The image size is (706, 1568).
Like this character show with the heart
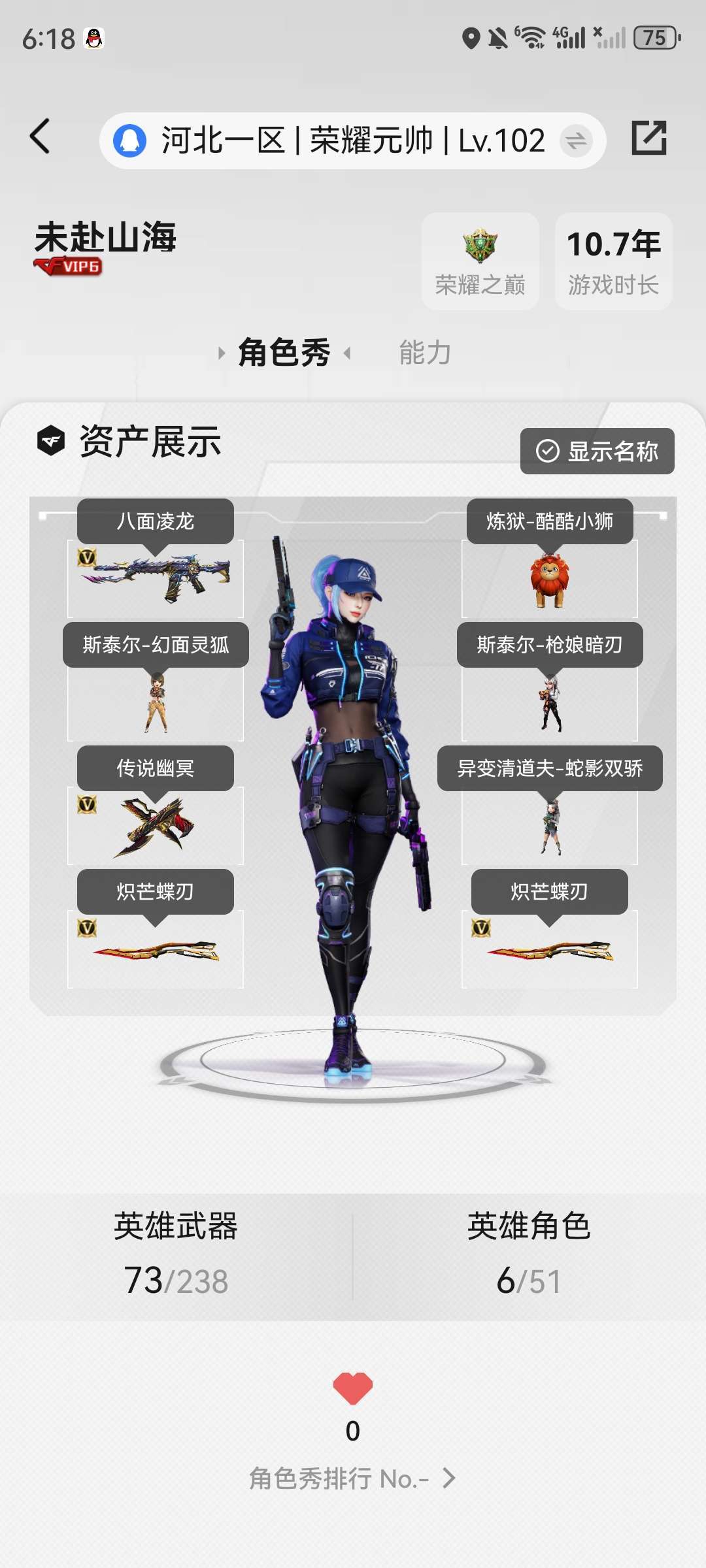tap(352, 1388)
